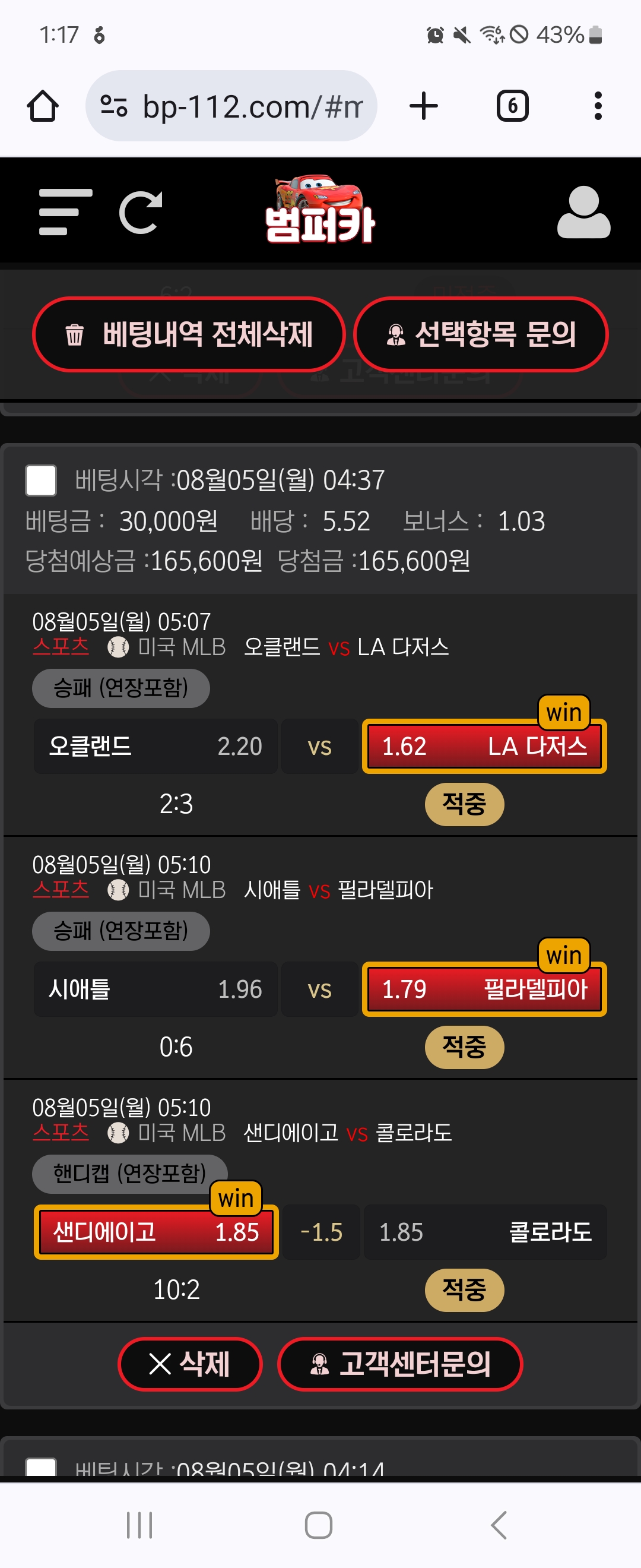Go back using system navigation
Screen dimensions: 641x1568
(498, 1525)
